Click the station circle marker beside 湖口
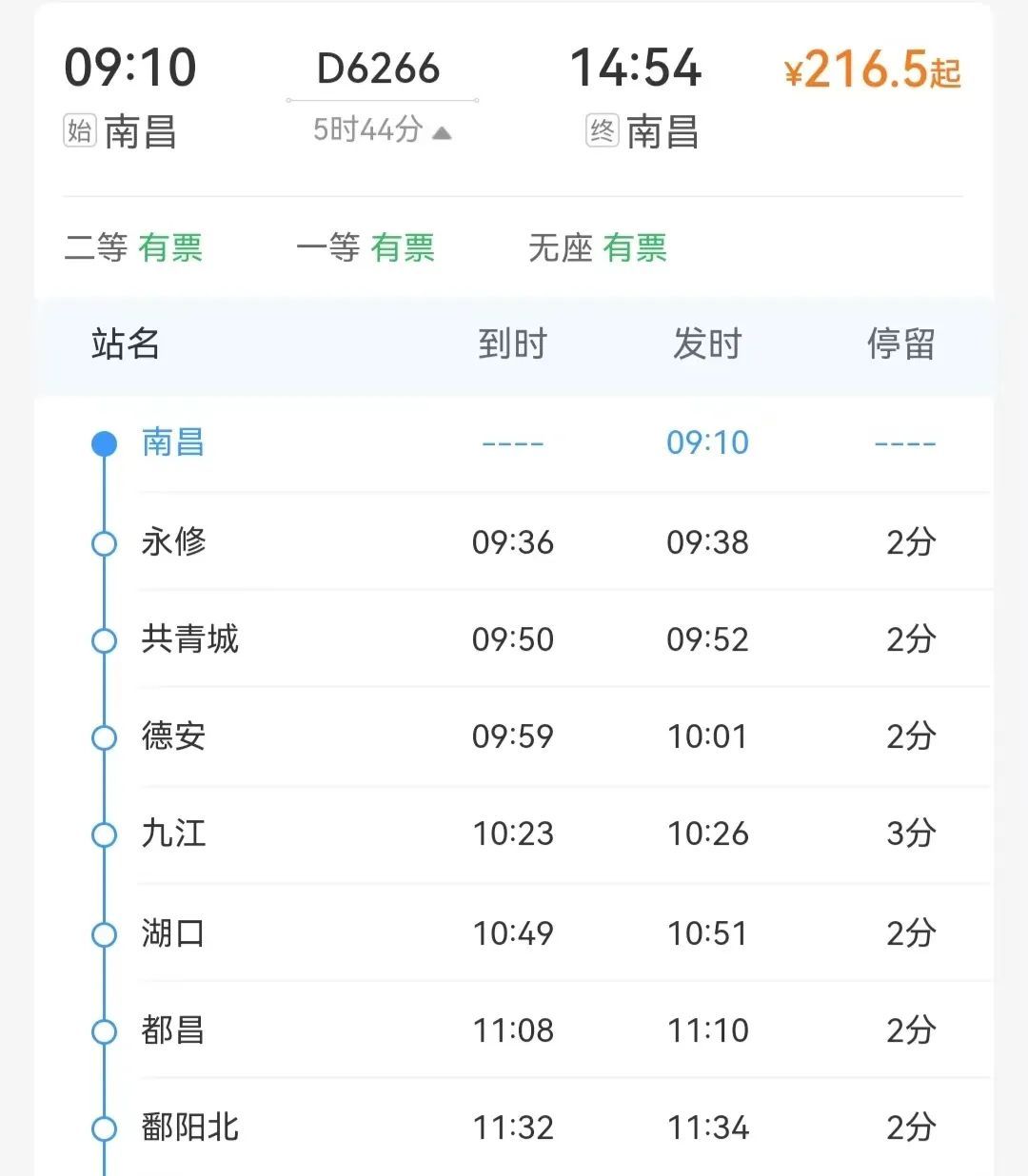This screenshot has width=1028, height=1176. tap(103, 933)
